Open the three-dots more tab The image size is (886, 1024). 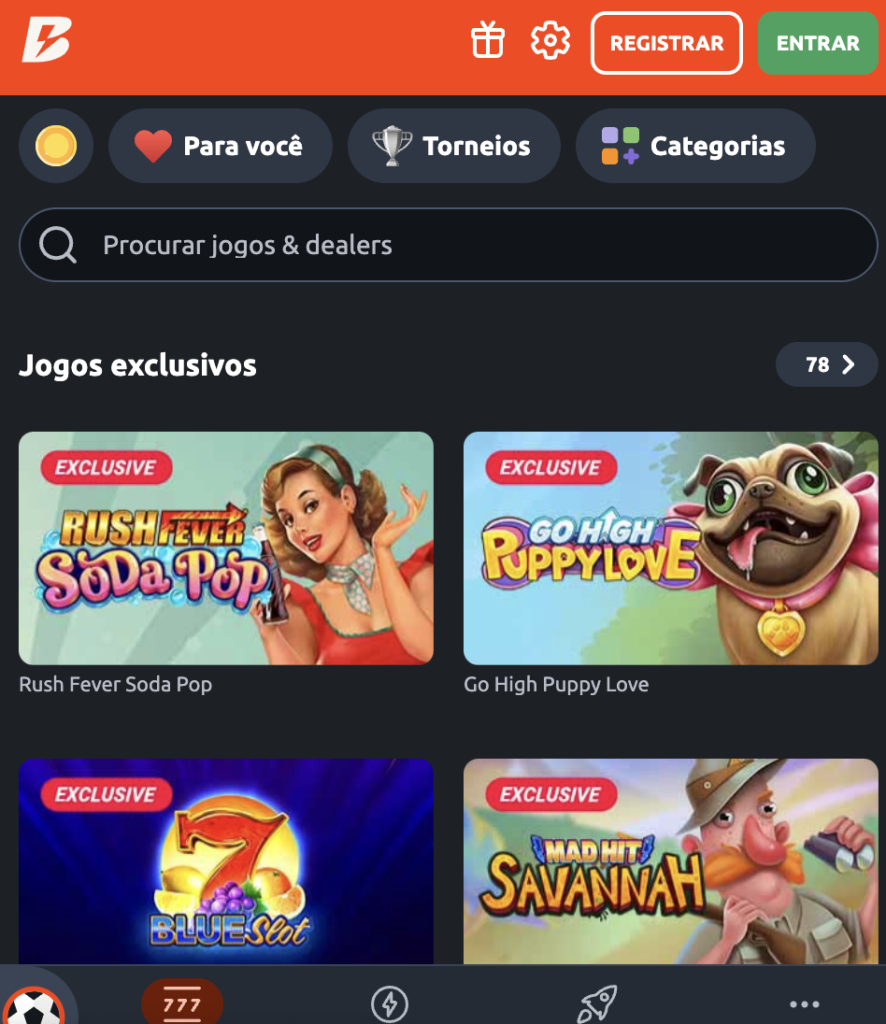pyautogui.click(x=804, y=1004)
